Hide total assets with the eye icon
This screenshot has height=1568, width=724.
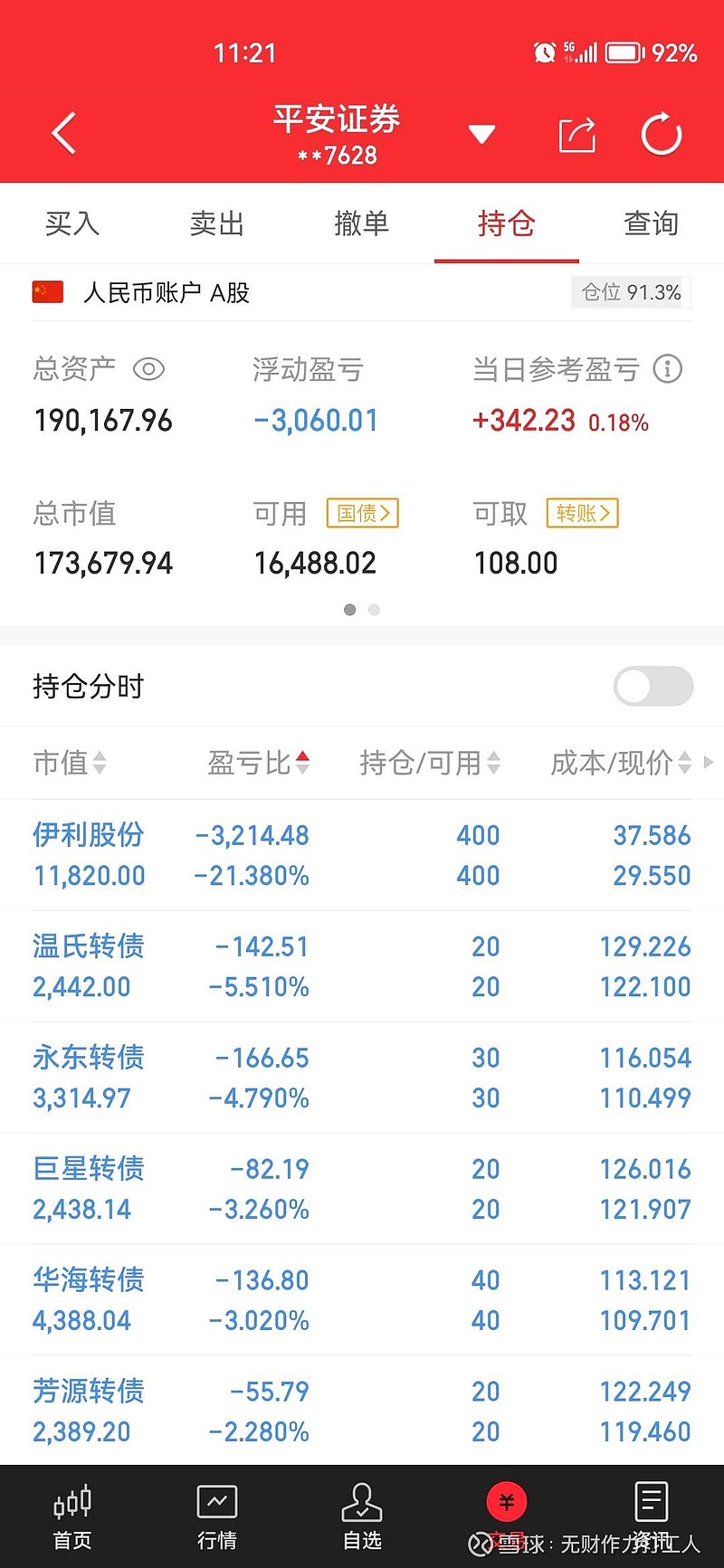click(x=148, y=369)
